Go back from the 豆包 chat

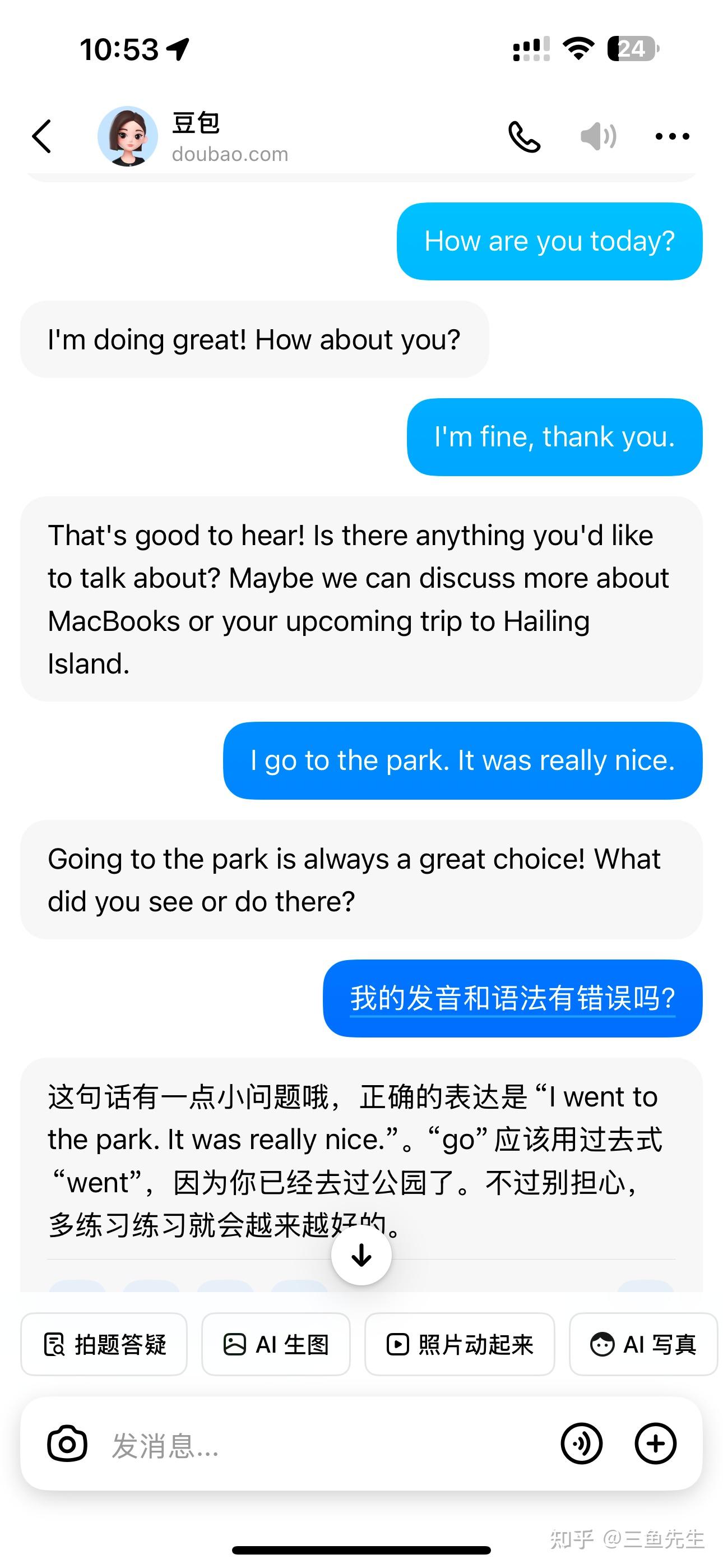point(41,136)
